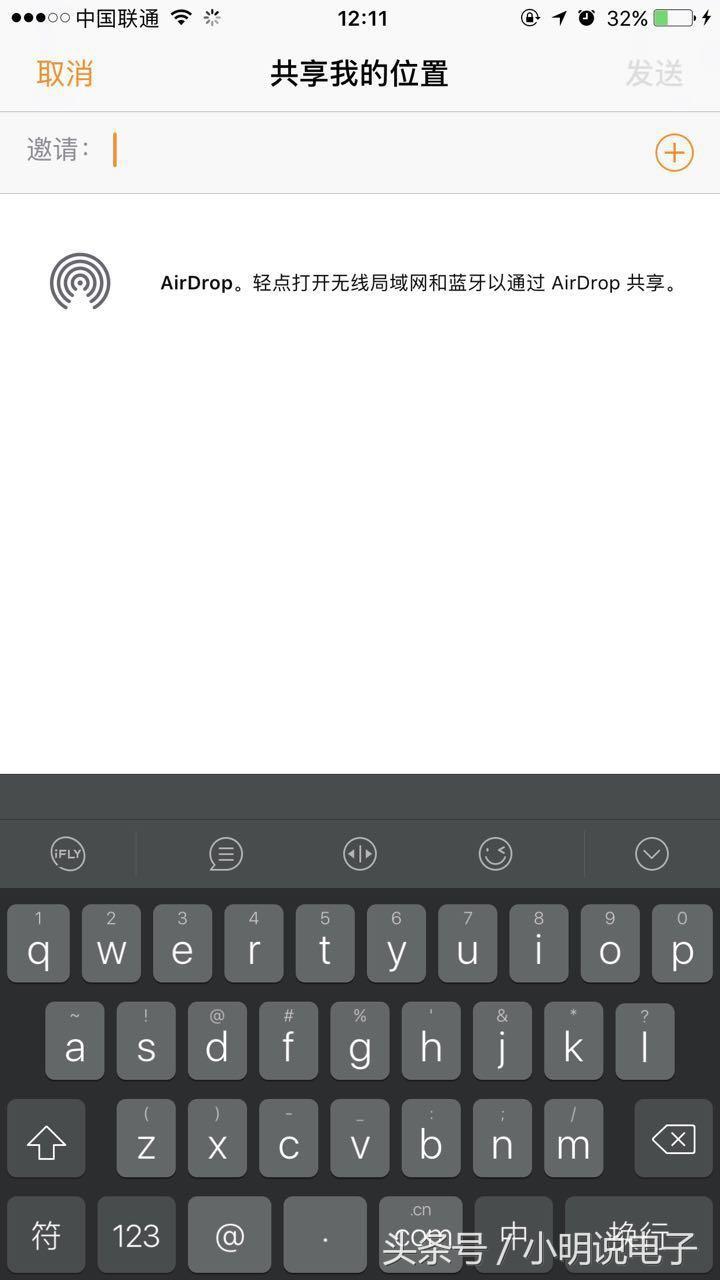This screenshot has width=720, height=1280.
Task: Open quick phrases bubble icon on keyboard
Action: tap(226, 854)
